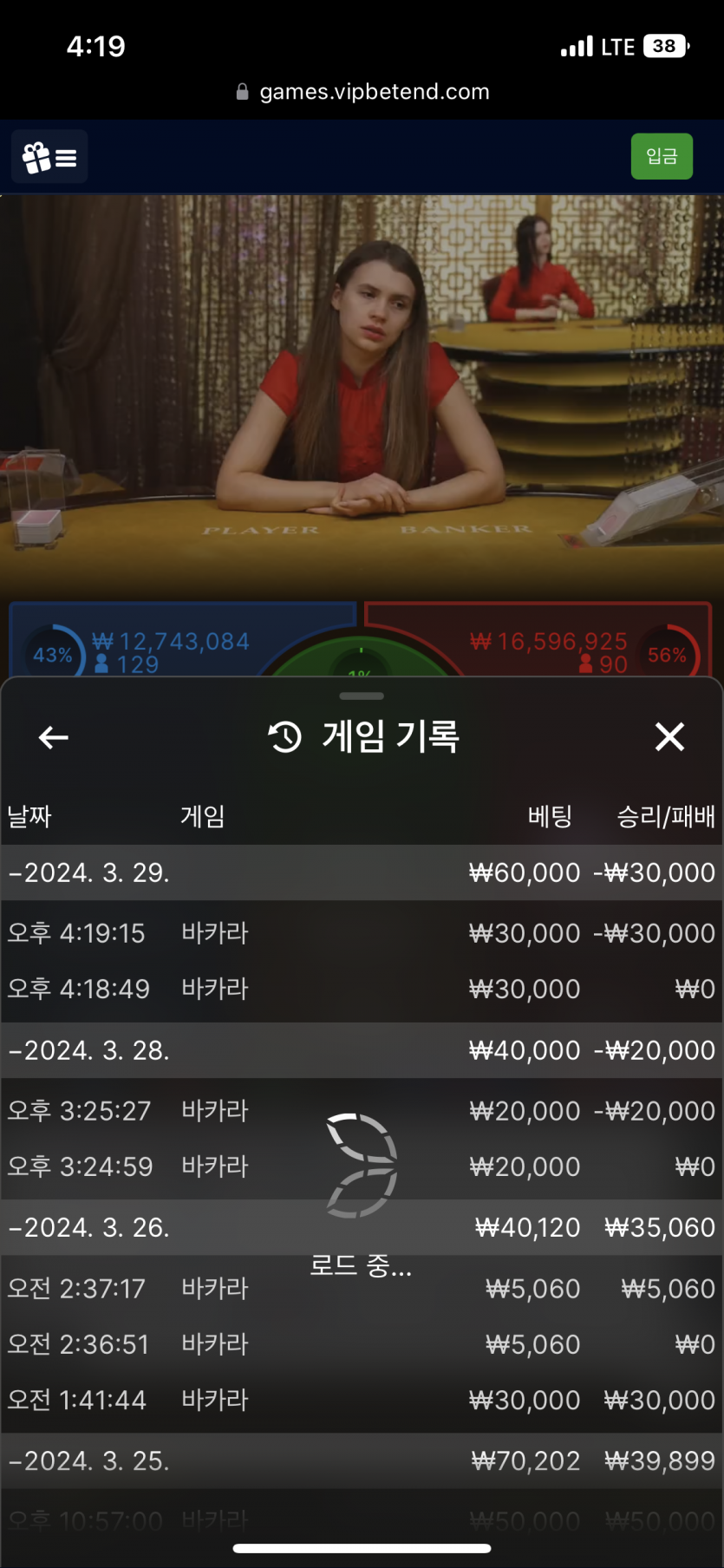Collapse the 2024. 3. 28. date group
This screenshot has width=724, height=1568.
coord(362,1050)
